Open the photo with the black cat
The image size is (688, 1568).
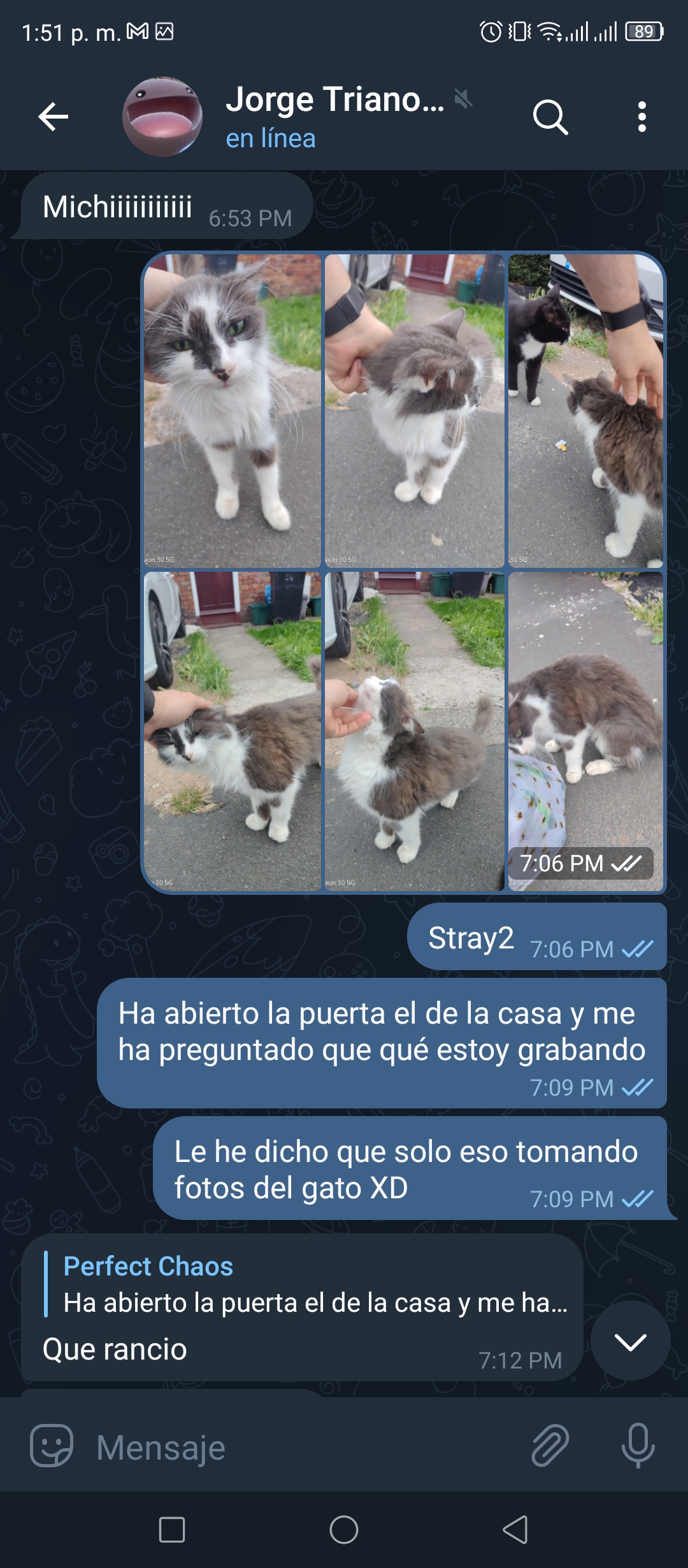coord(585,410)
